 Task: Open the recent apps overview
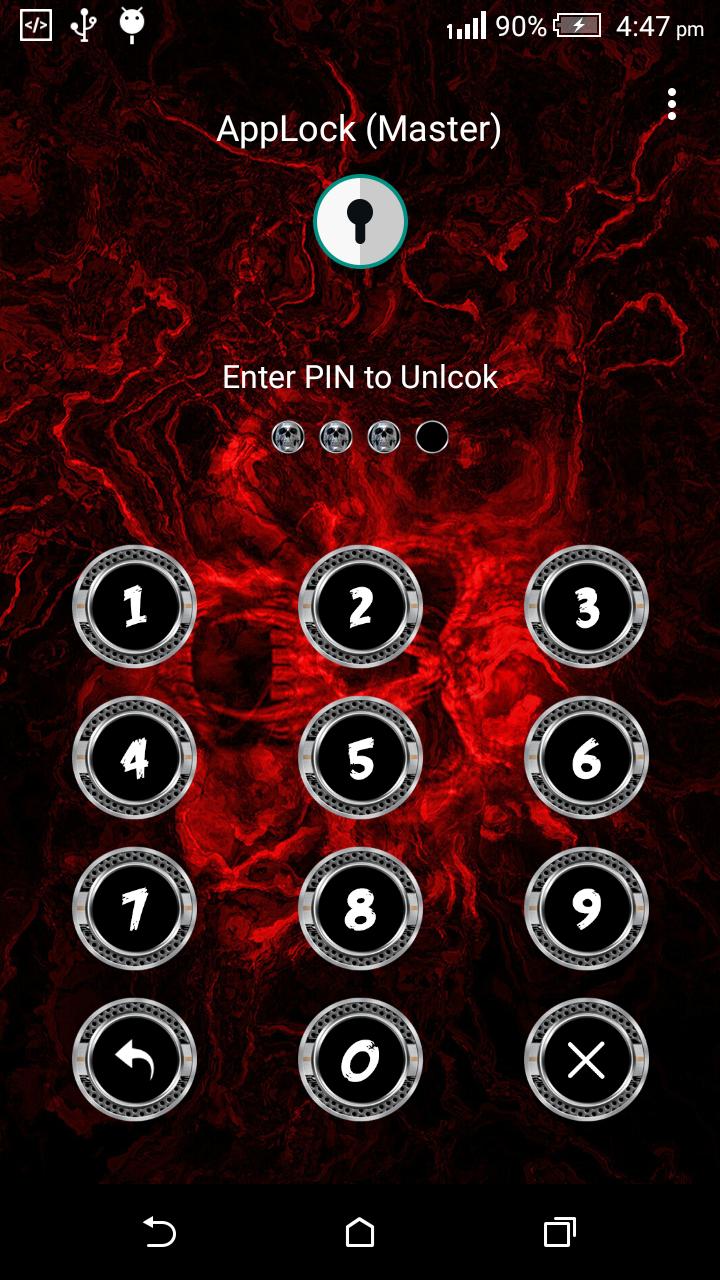tap(559, 1232)
